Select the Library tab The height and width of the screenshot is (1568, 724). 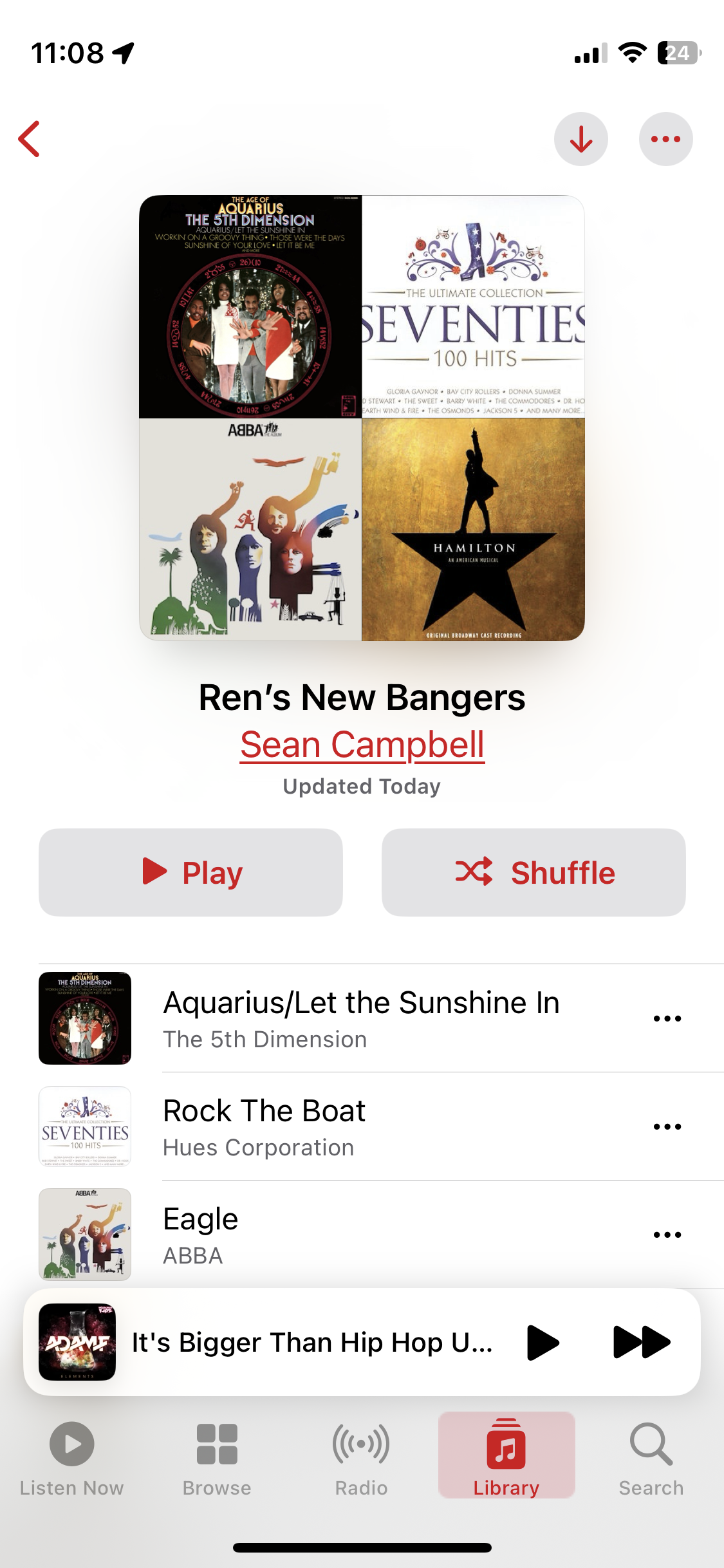pyautogui.click(x=506, y=1459)
